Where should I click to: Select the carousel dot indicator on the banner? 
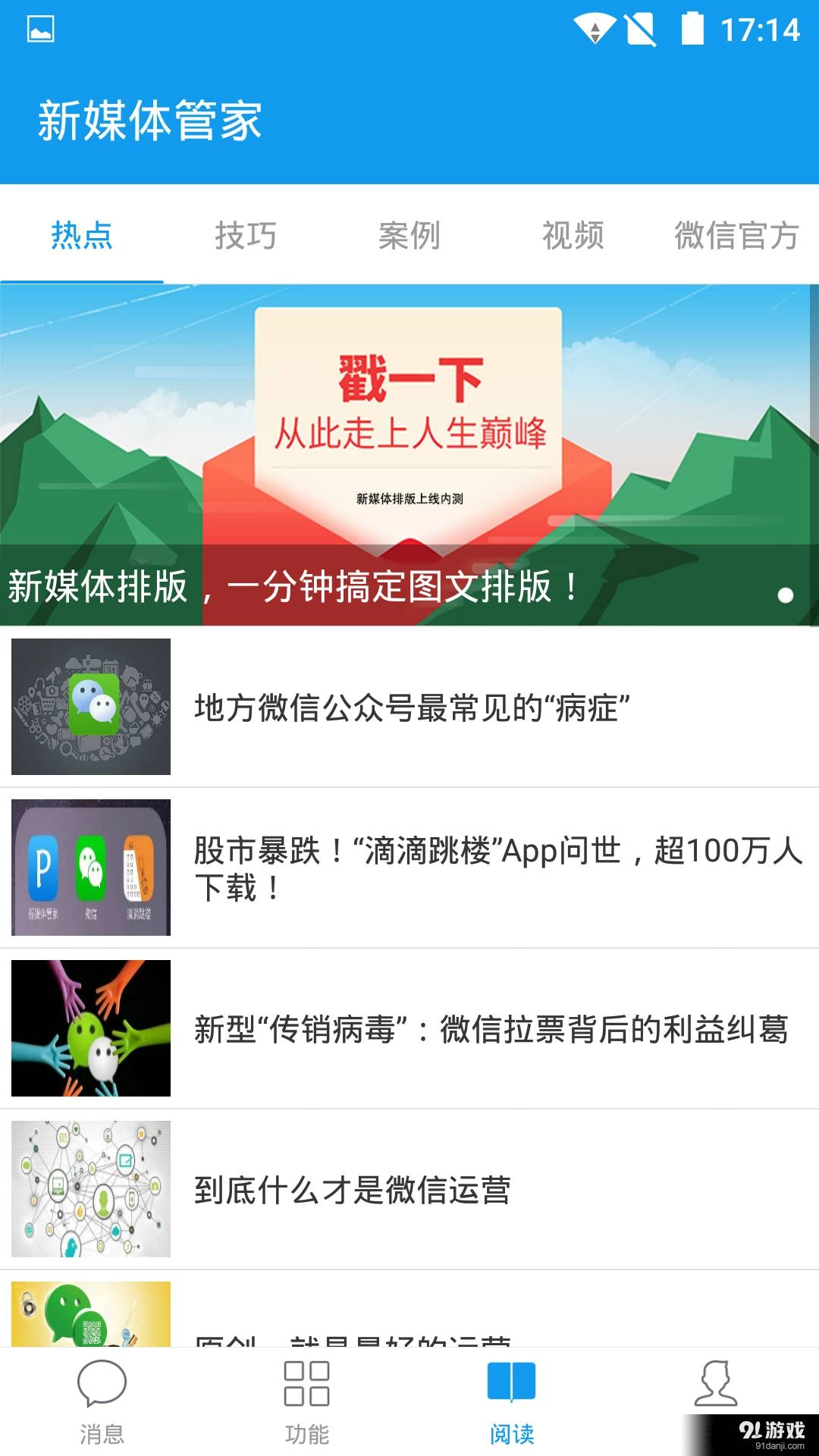(785, 595)
